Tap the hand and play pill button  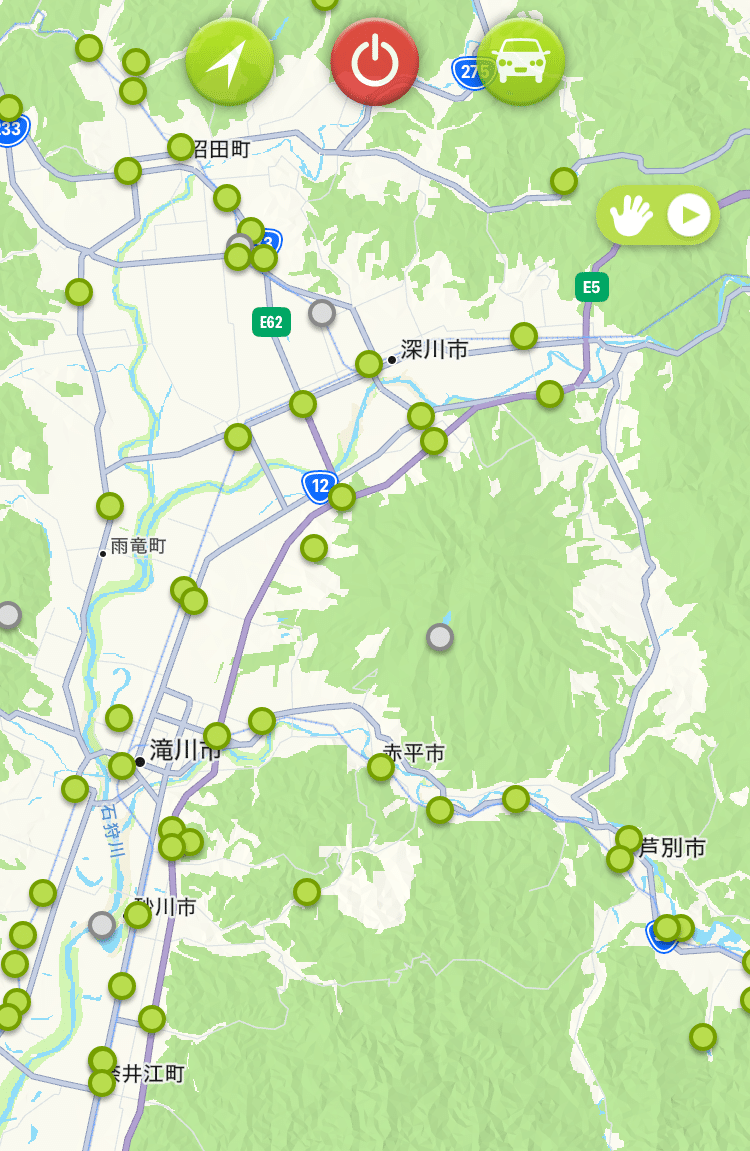[x=659, y=215]
